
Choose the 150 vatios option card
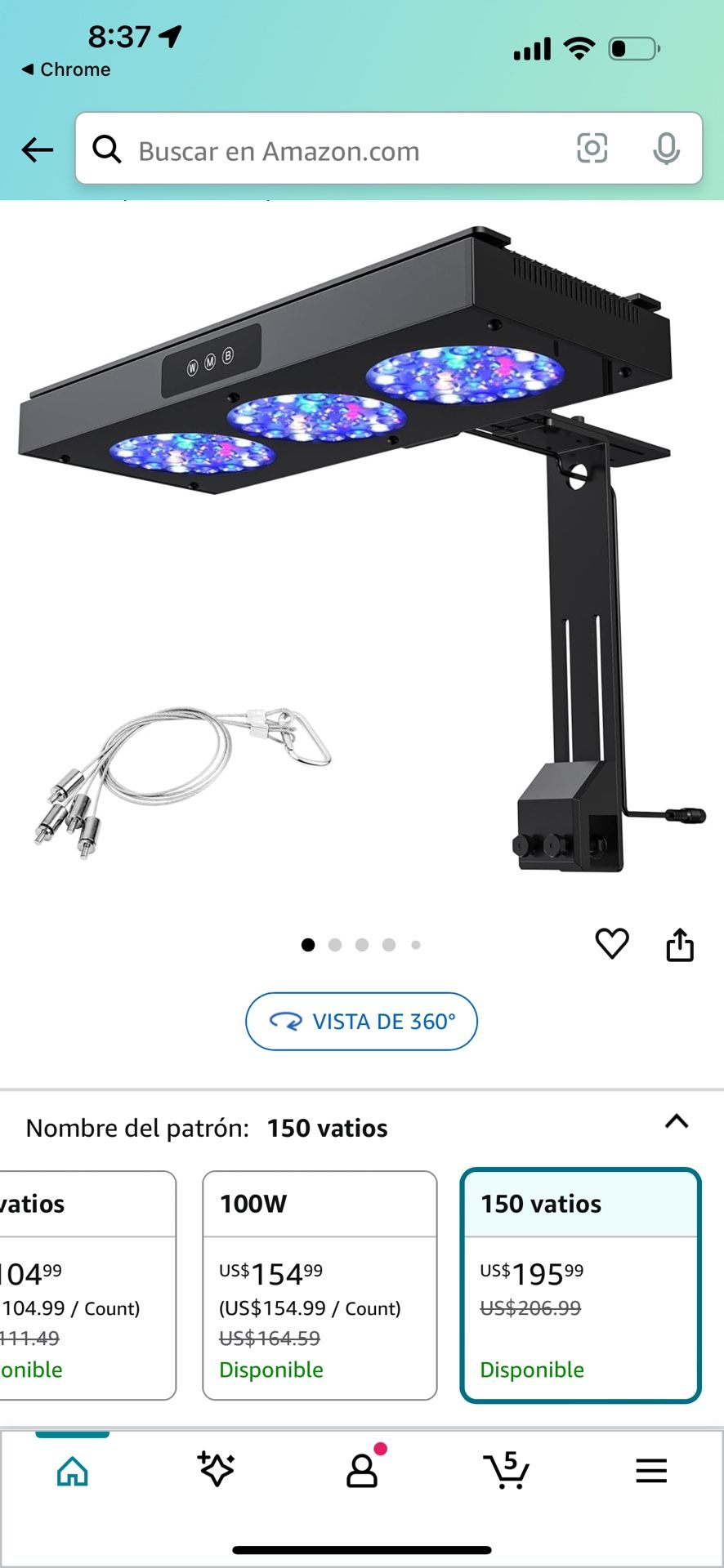(580, 1285)
